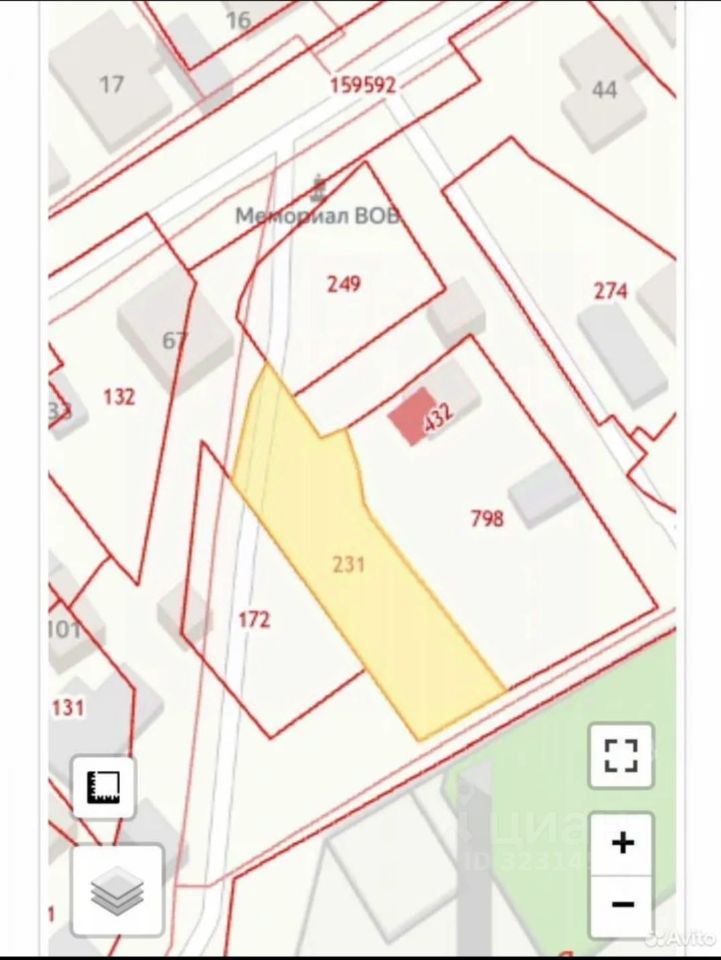Open the map layers selector
721x960 pixels.
(x=118, y=890)
